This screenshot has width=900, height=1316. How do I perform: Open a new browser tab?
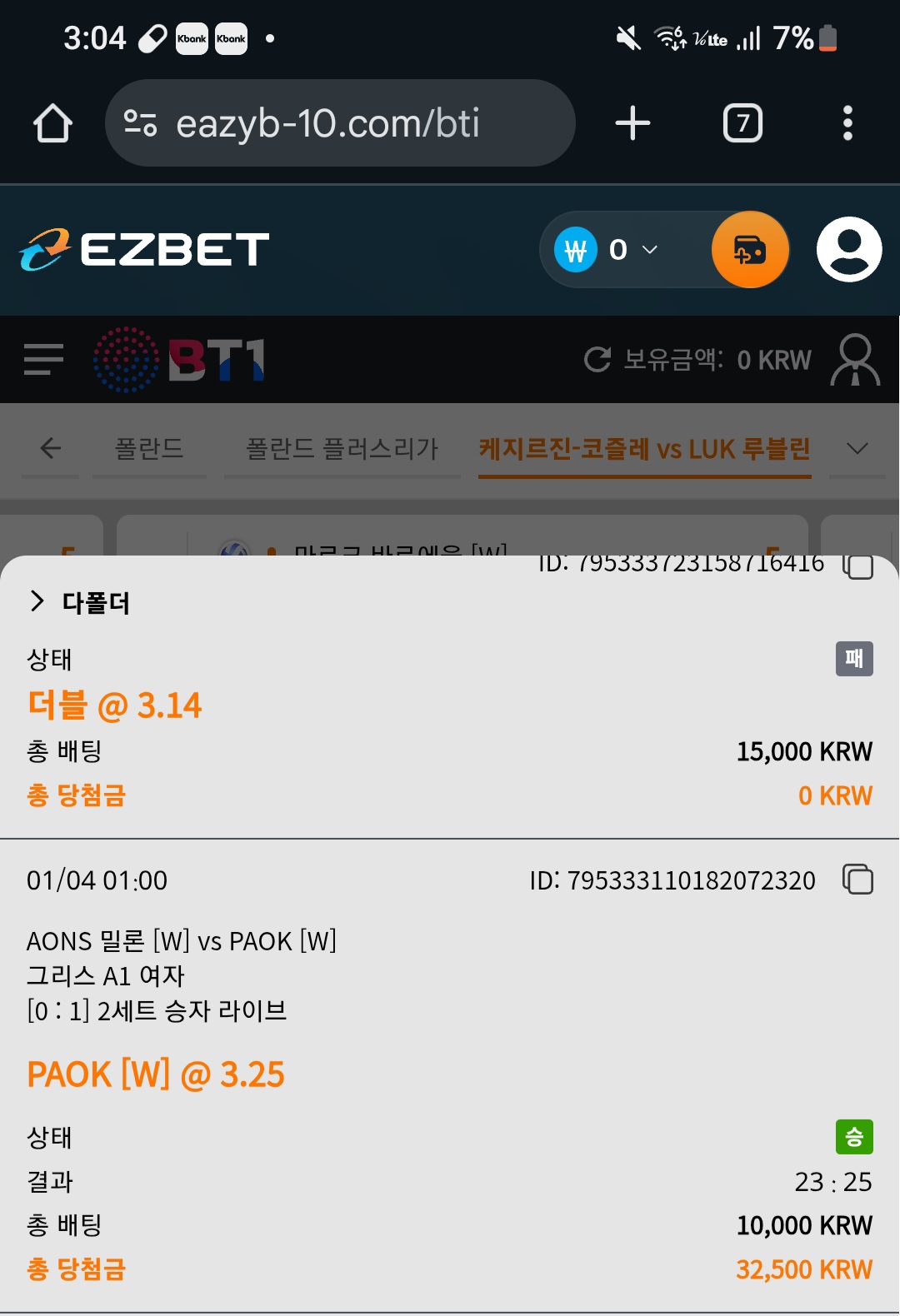[x=632, y=123]
